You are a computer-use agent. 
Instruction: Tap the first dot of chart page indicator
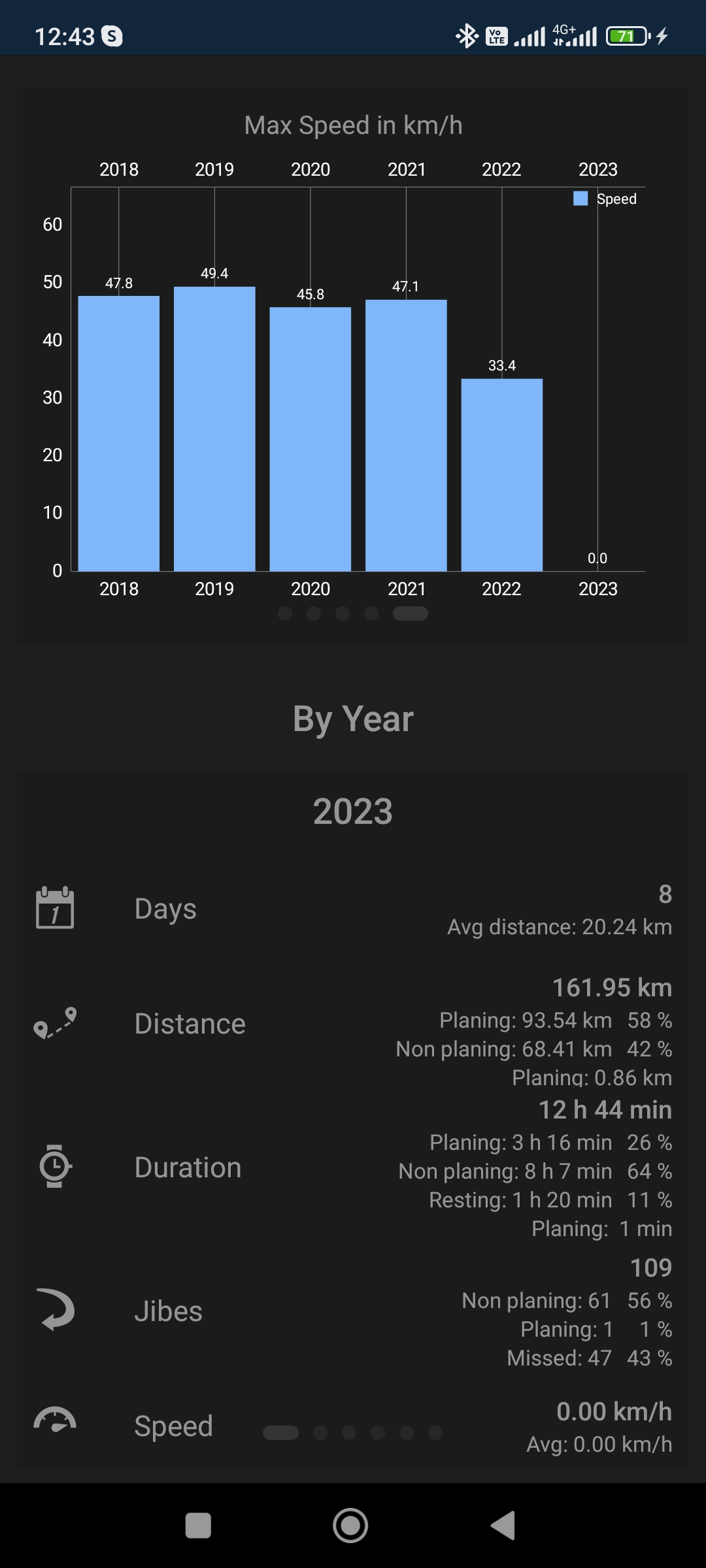(285, 613)
